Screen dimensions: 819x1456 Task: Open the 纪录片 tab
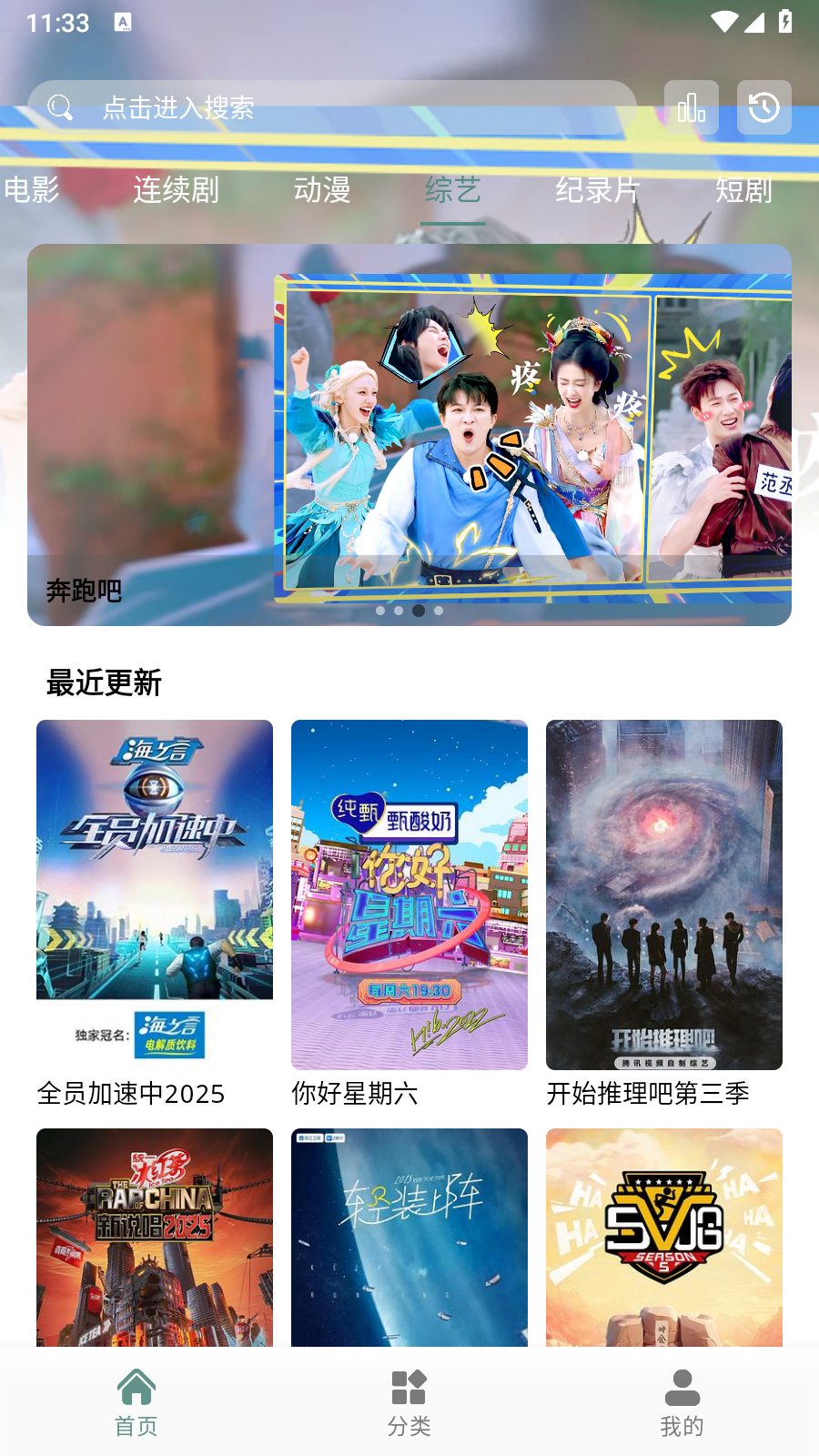pos(600,191)
